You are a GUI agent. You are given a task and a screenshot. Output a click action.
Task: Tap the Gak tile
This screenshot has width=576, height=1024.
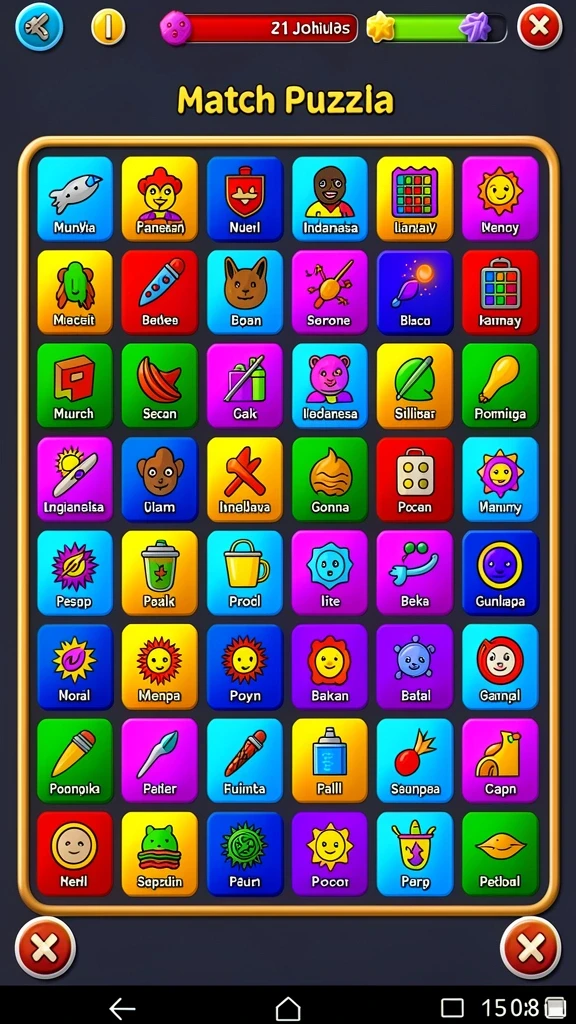click(x=245, y=385)
